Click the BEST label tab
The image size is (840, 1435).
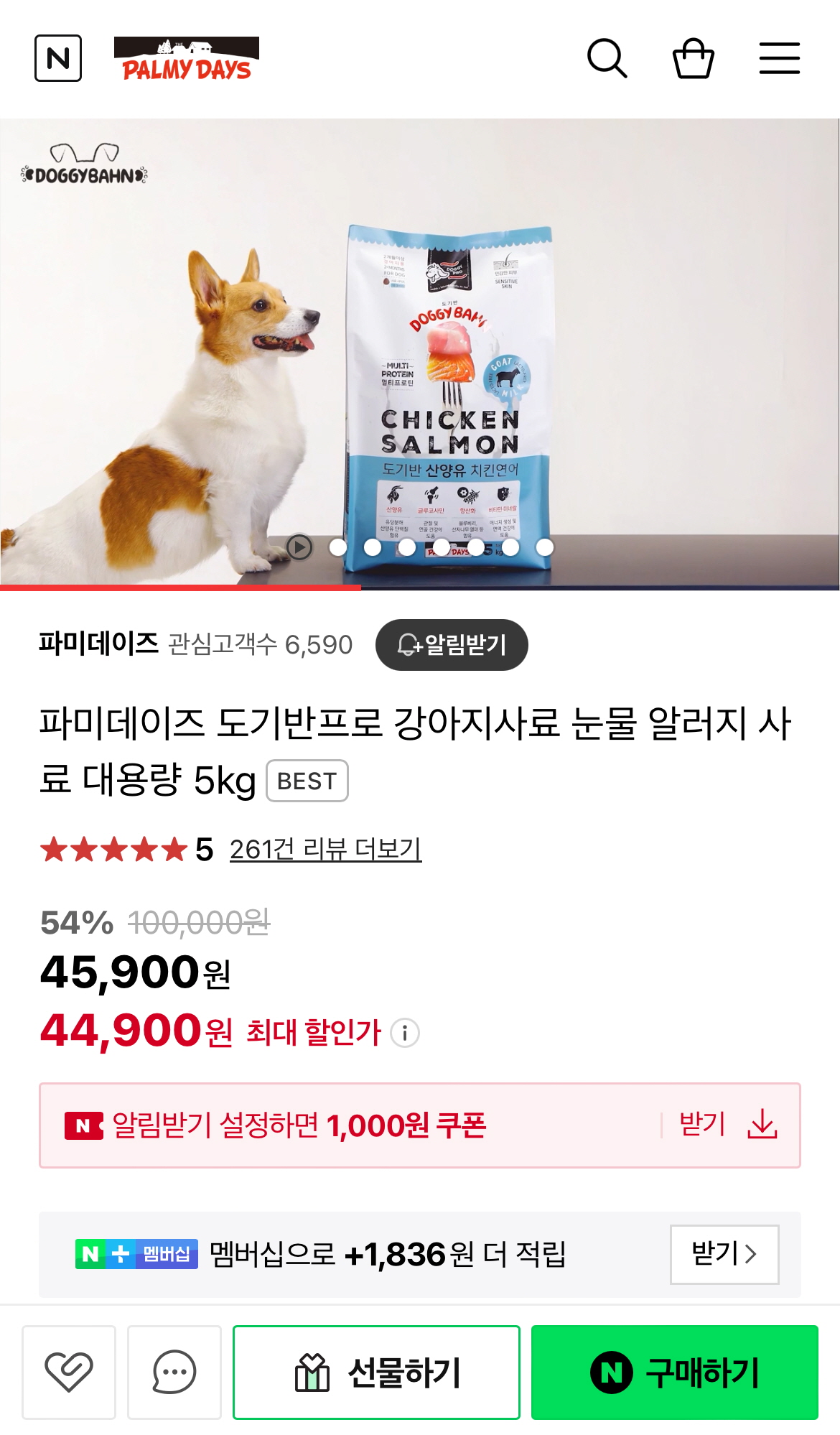click(307, 782)
